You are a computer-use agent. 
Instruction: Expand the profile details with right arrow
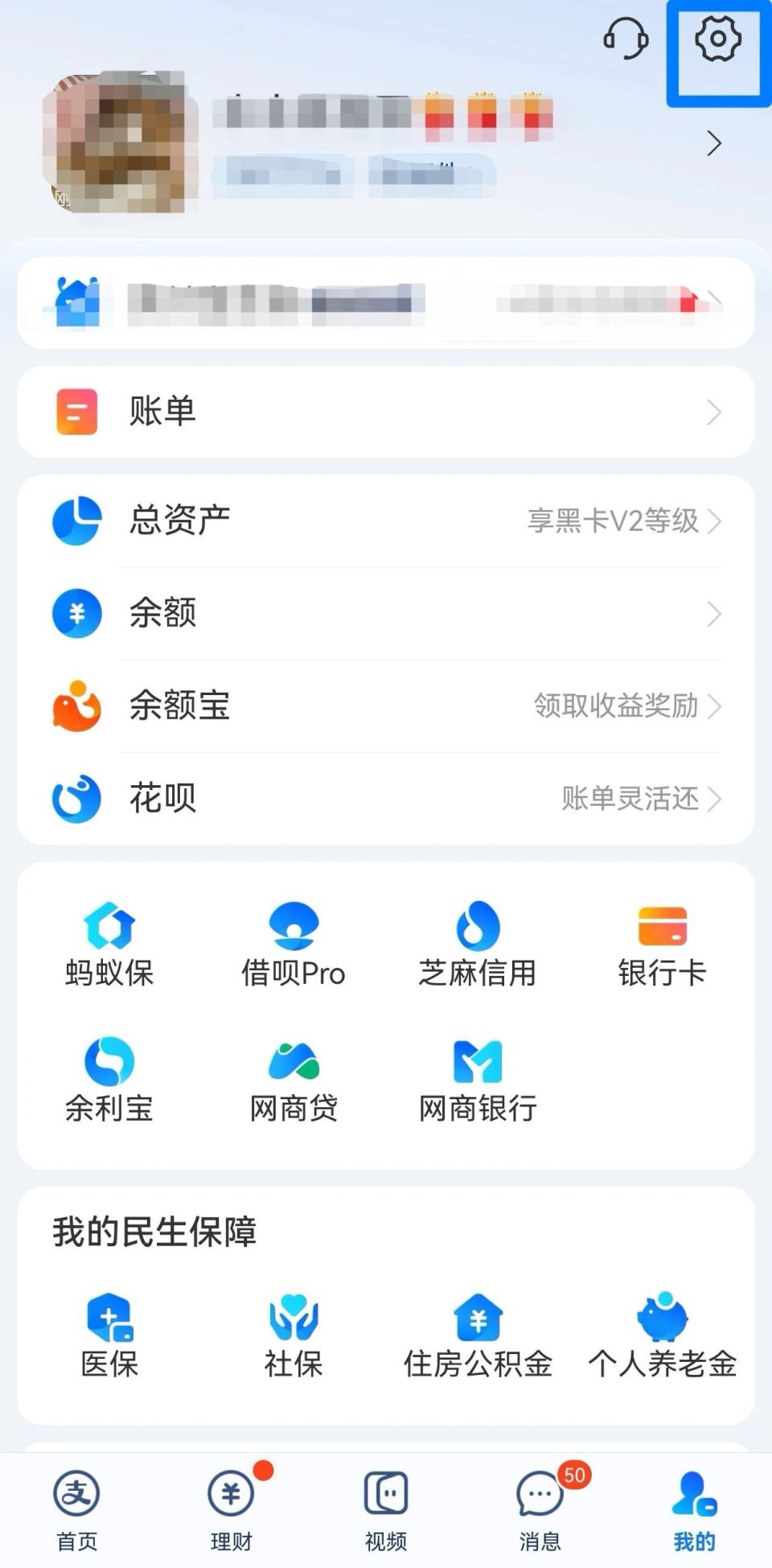[x=712, y=143]
